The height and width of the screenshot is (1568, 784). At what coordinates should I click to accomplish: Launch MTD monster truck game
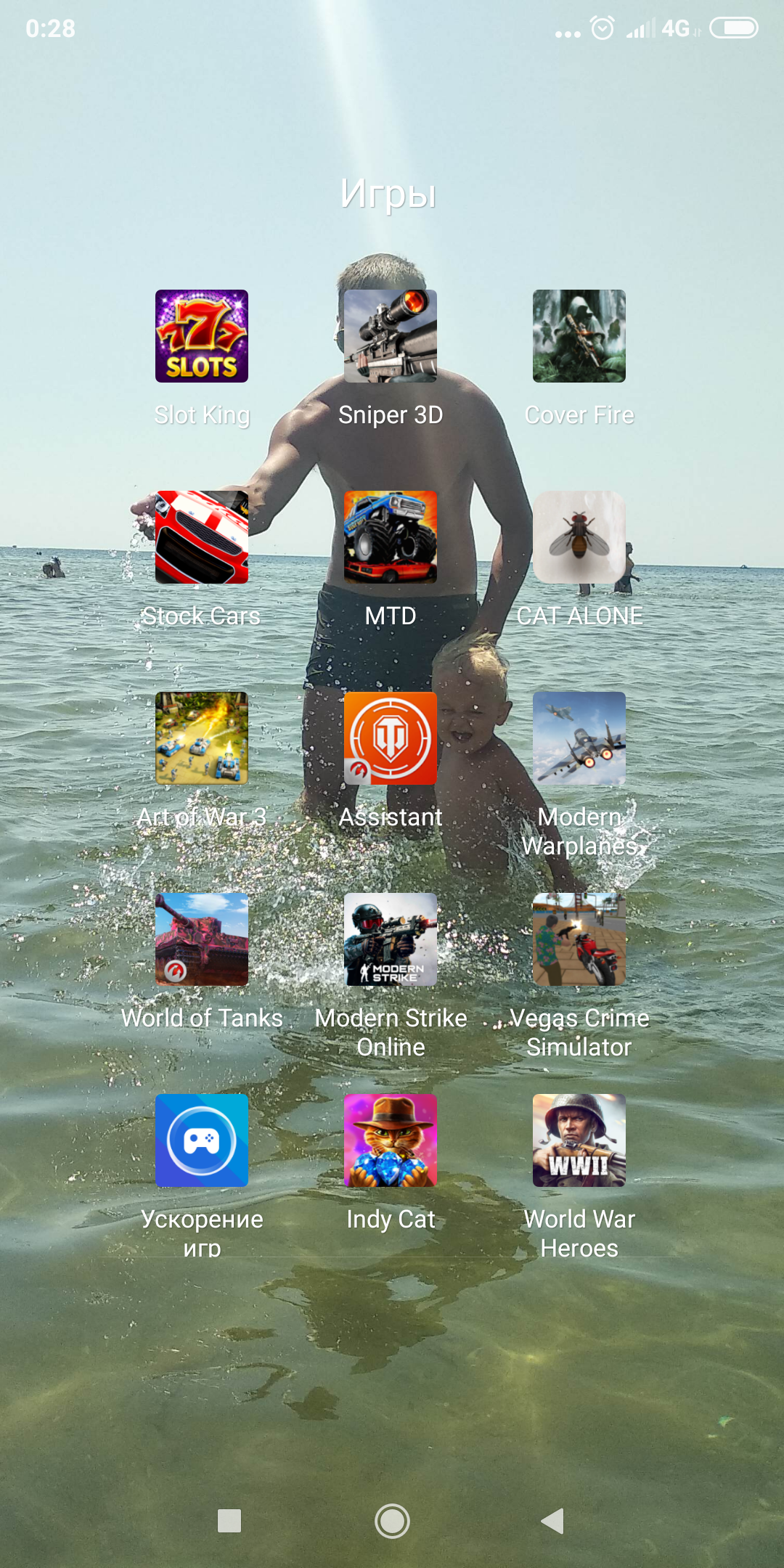tap(391, 537)
